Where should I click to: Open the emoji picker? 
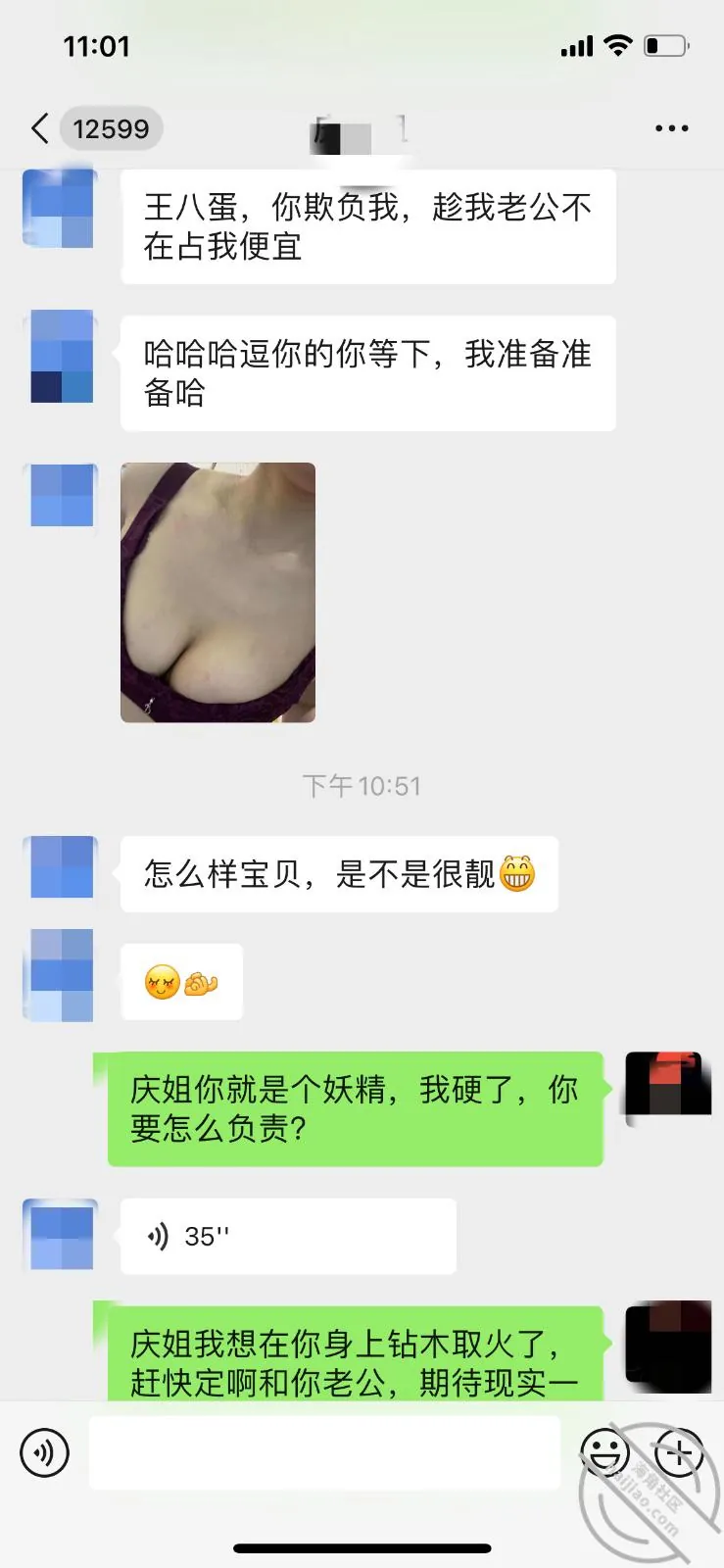click(x=604, y=1452)
